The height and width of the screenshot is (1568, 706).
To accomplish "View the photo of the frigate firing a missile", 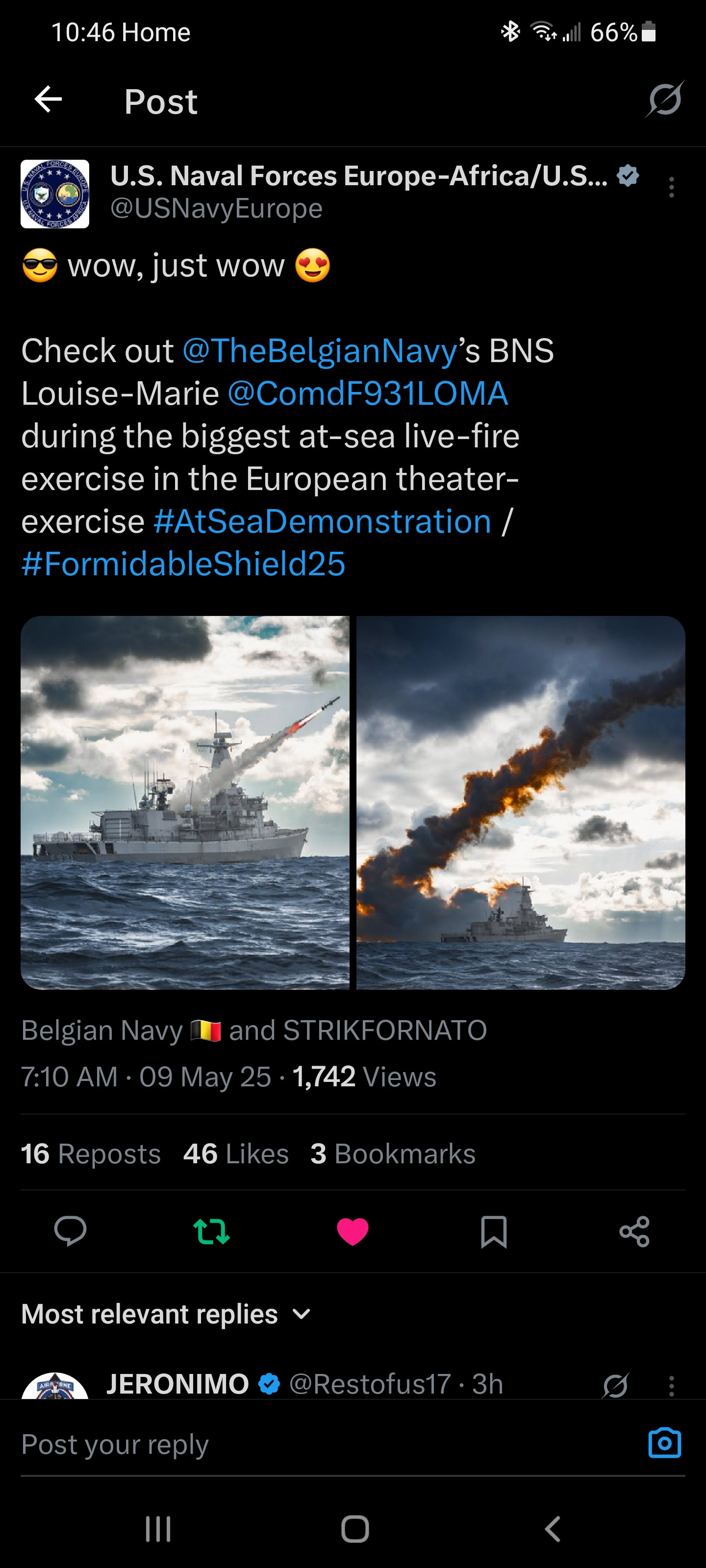I will 185,802.
